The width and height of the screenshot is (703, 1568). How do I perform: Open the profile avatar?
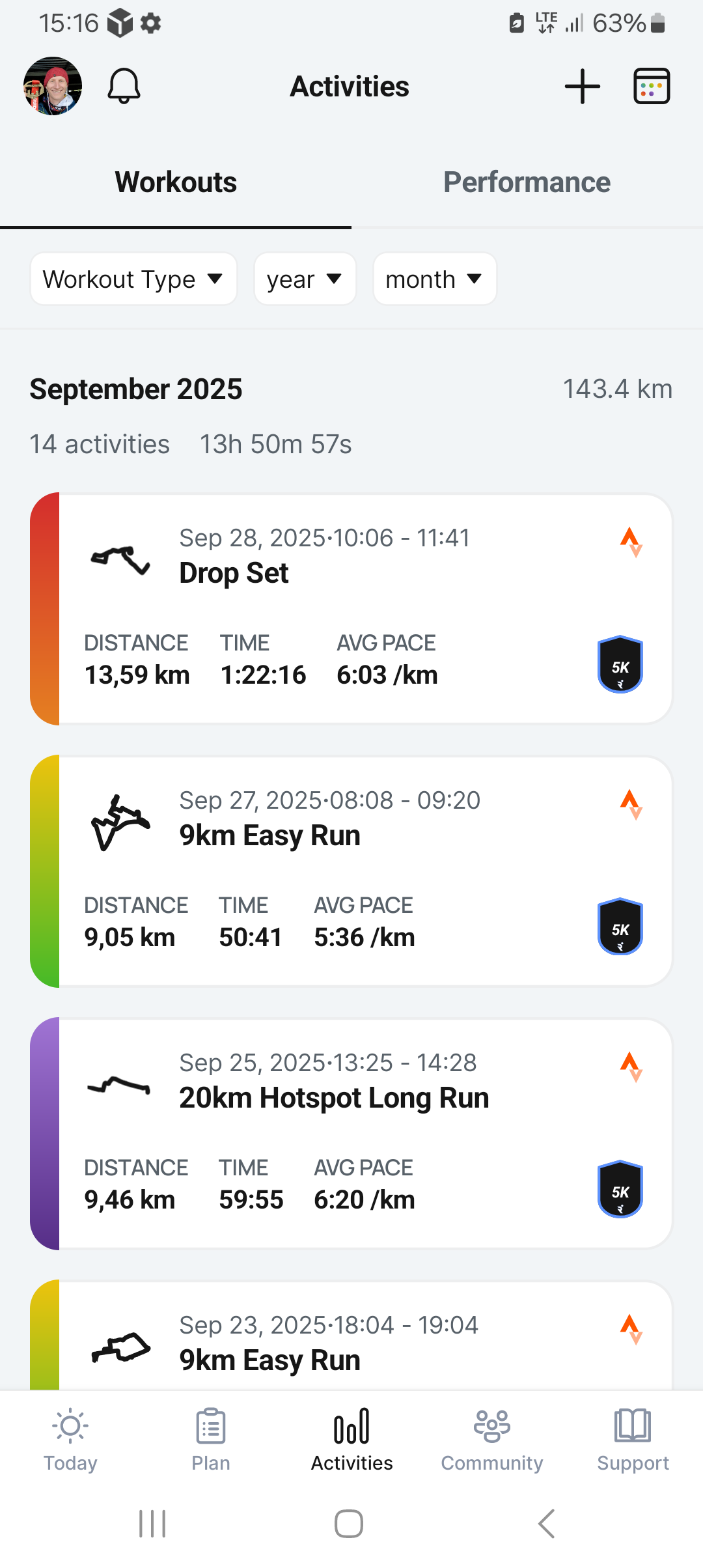(53, 86)
